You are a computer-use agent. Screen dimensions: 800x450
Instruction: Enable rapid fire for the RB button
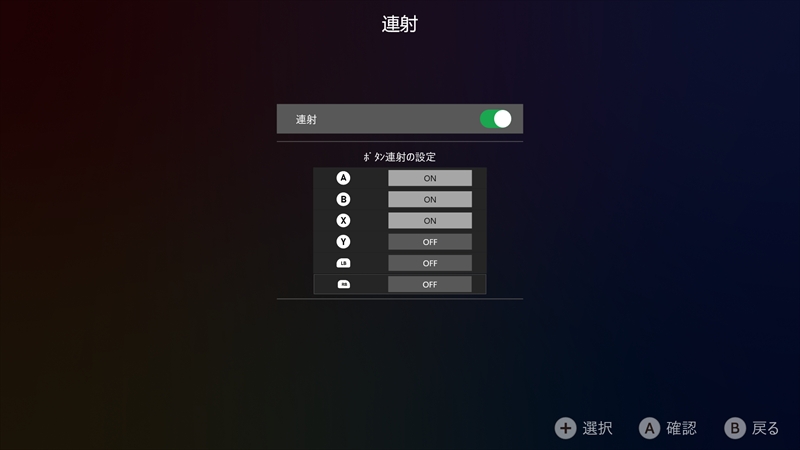click(x=429, y=284)
